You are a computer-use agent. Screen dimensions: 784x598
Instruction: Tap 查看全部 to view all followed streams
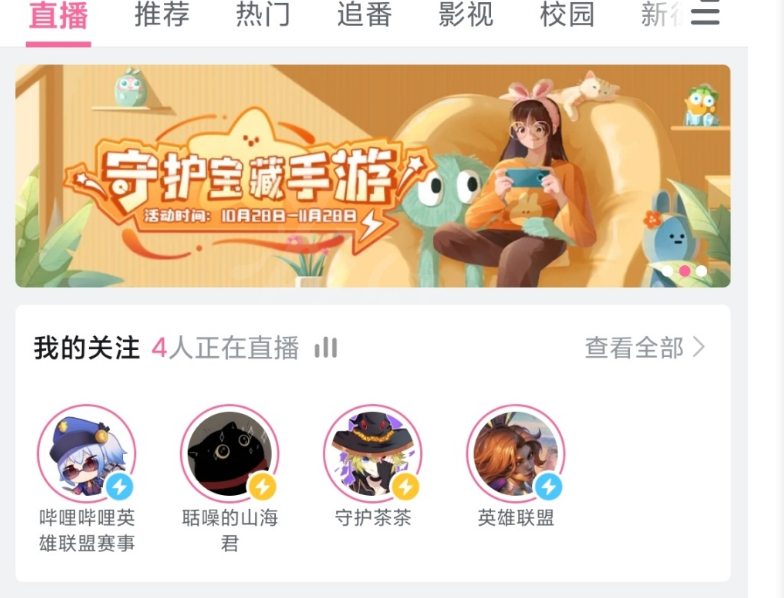tap(645, 348)
